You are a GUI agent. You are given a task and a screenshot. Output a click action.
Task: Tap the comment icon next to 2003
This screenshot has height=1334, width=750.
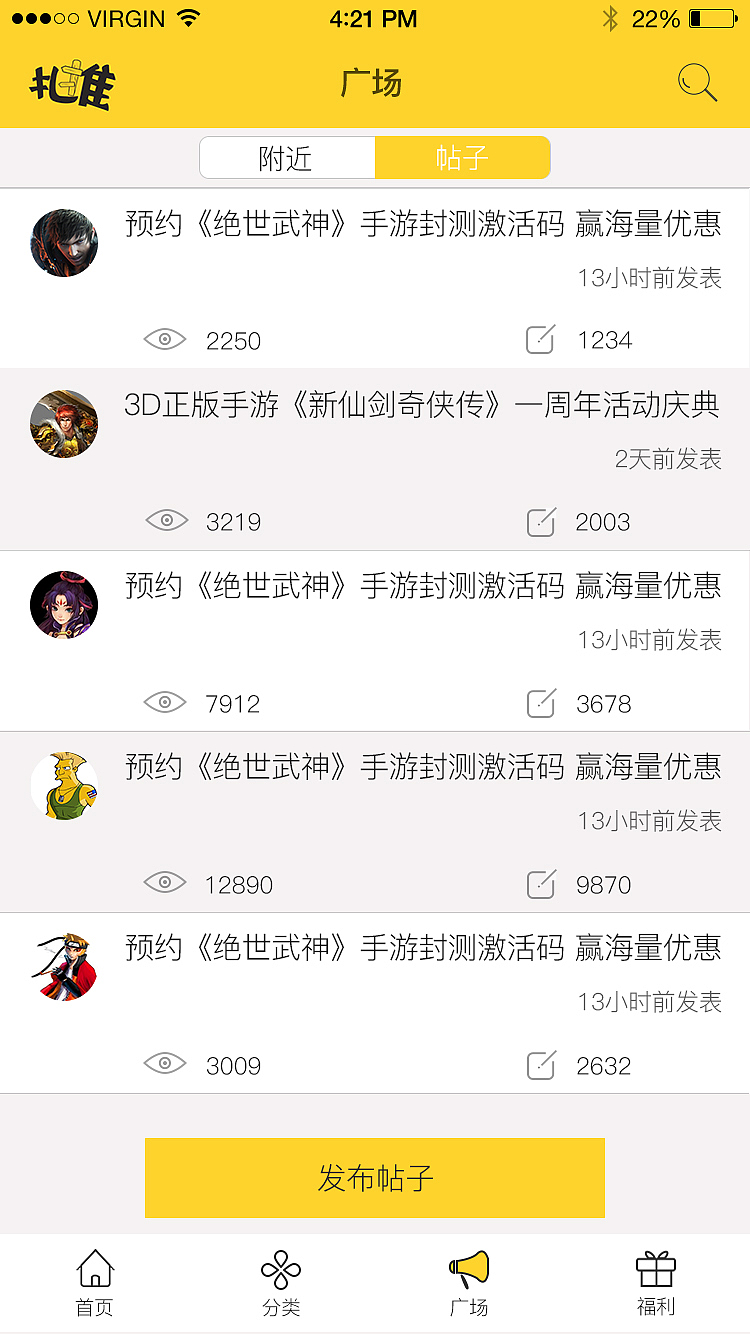[540, 520]
